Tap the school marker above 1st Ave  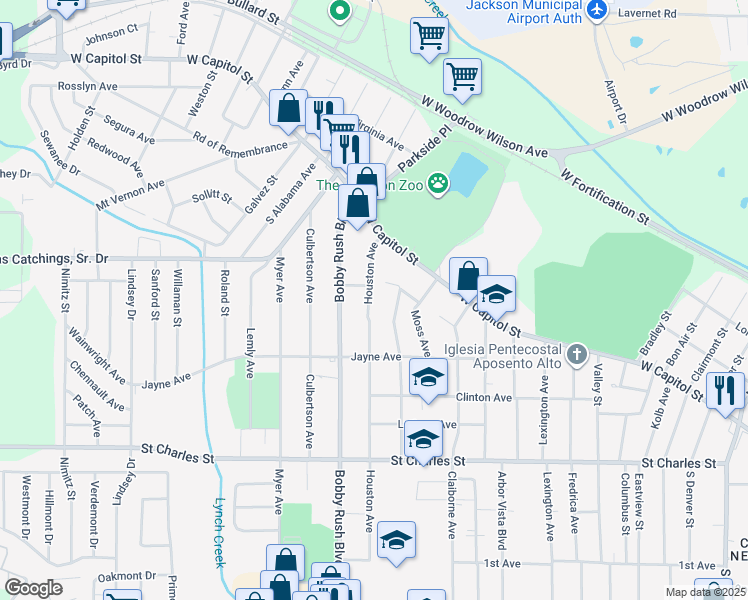pyautogui.click(x=397, y=541)
